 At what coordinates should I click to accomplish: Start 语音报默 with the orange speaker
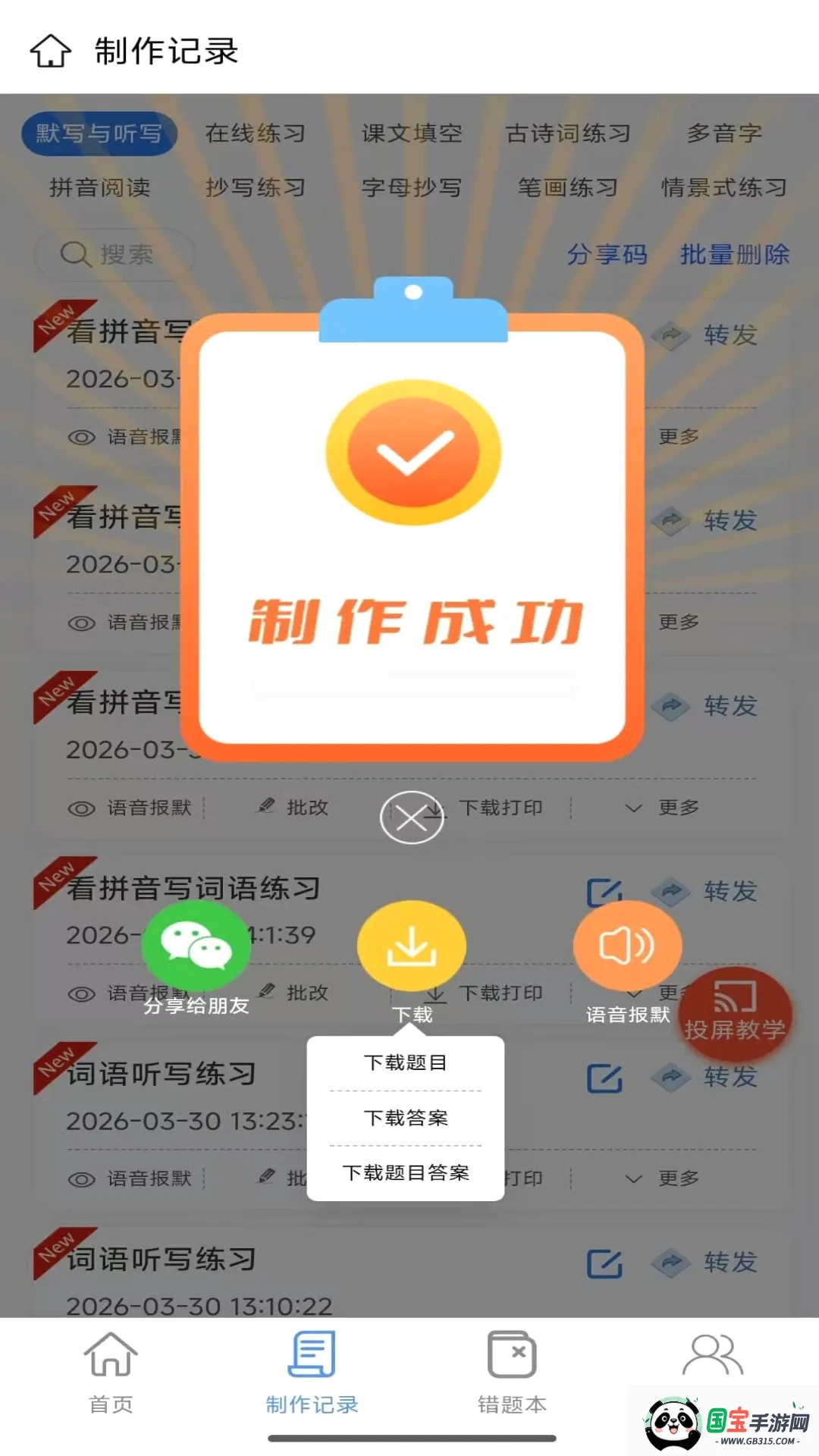click(x=627, y=946)
